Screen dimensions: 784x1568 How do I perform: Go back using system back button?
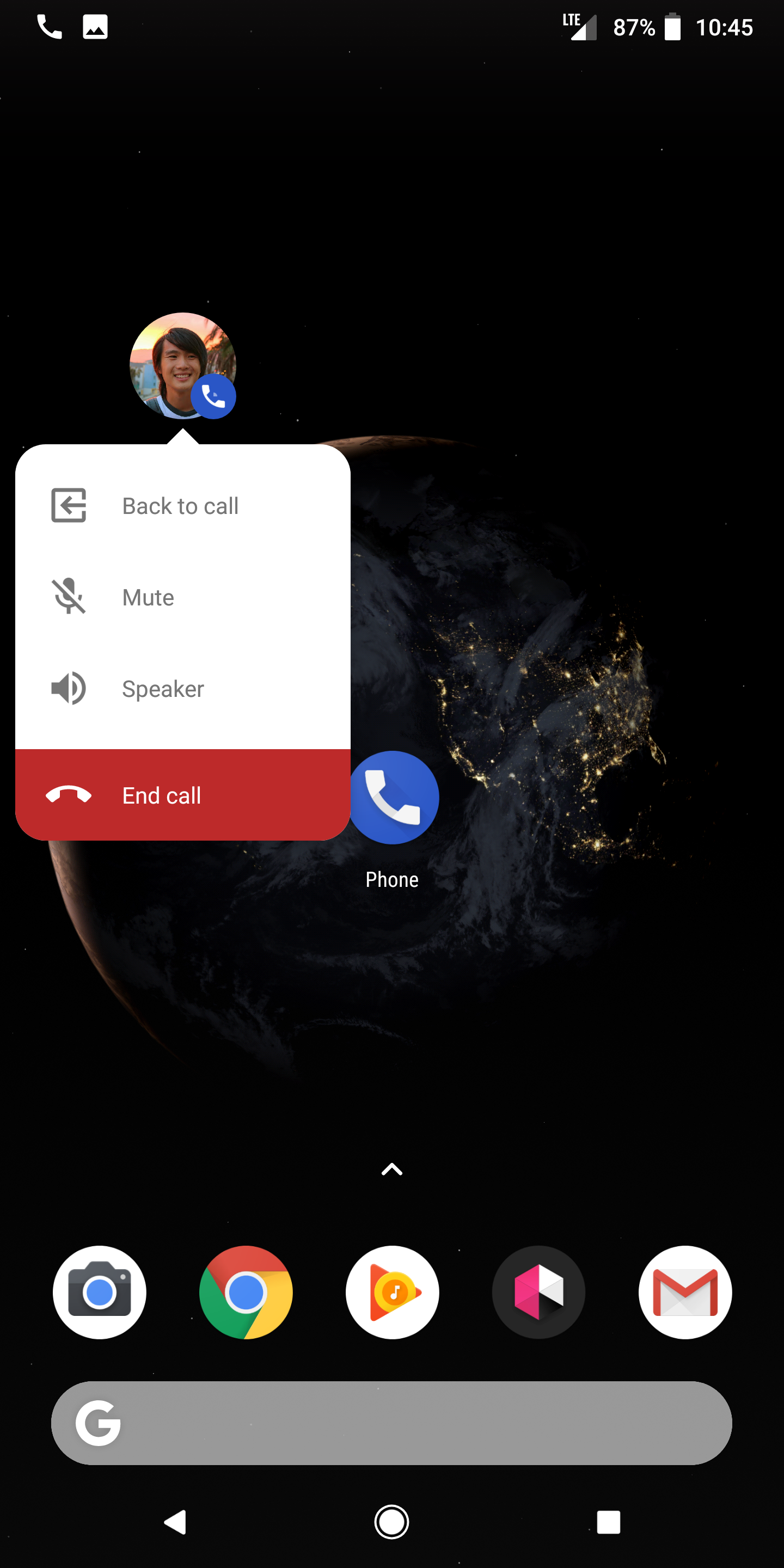click(175, 1522)
